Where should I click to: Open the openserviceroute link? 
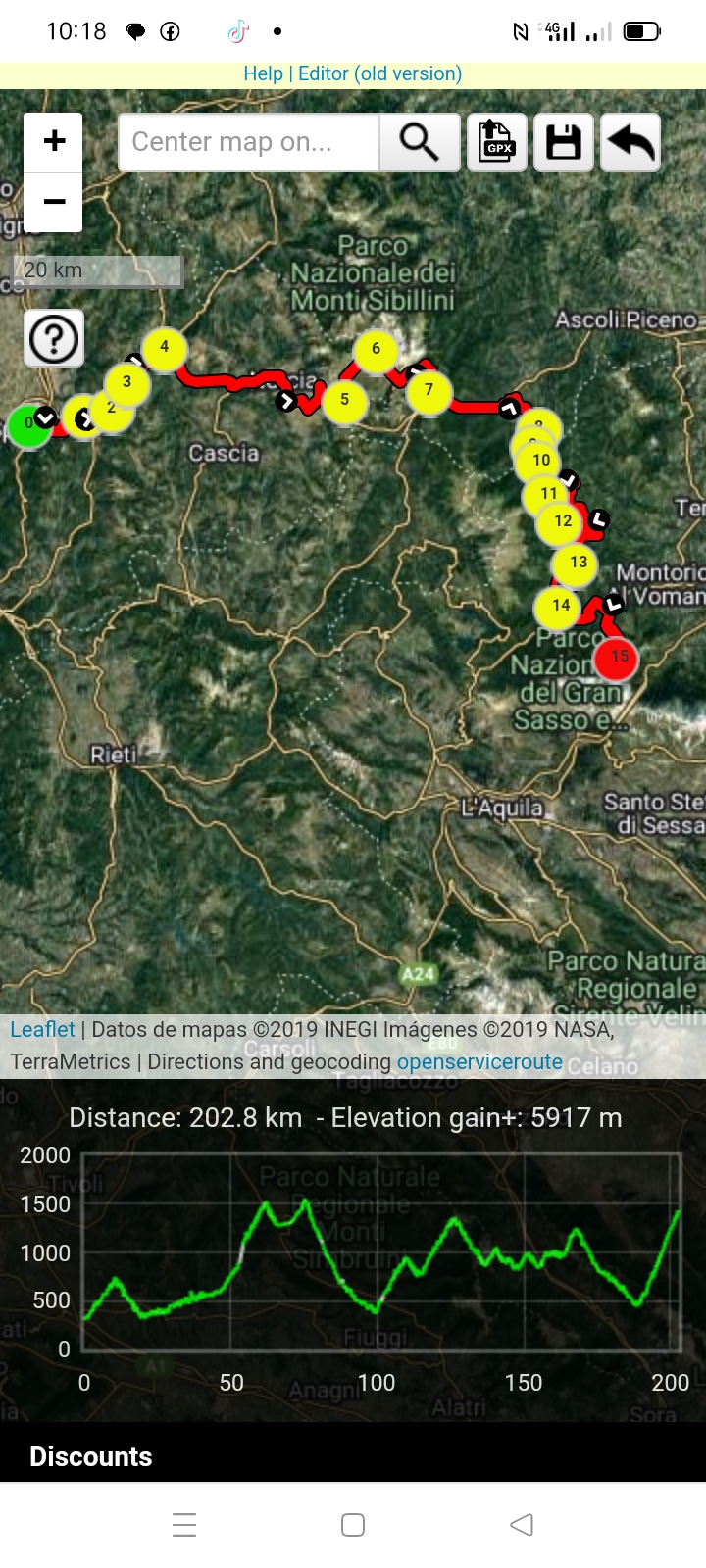479,1061
